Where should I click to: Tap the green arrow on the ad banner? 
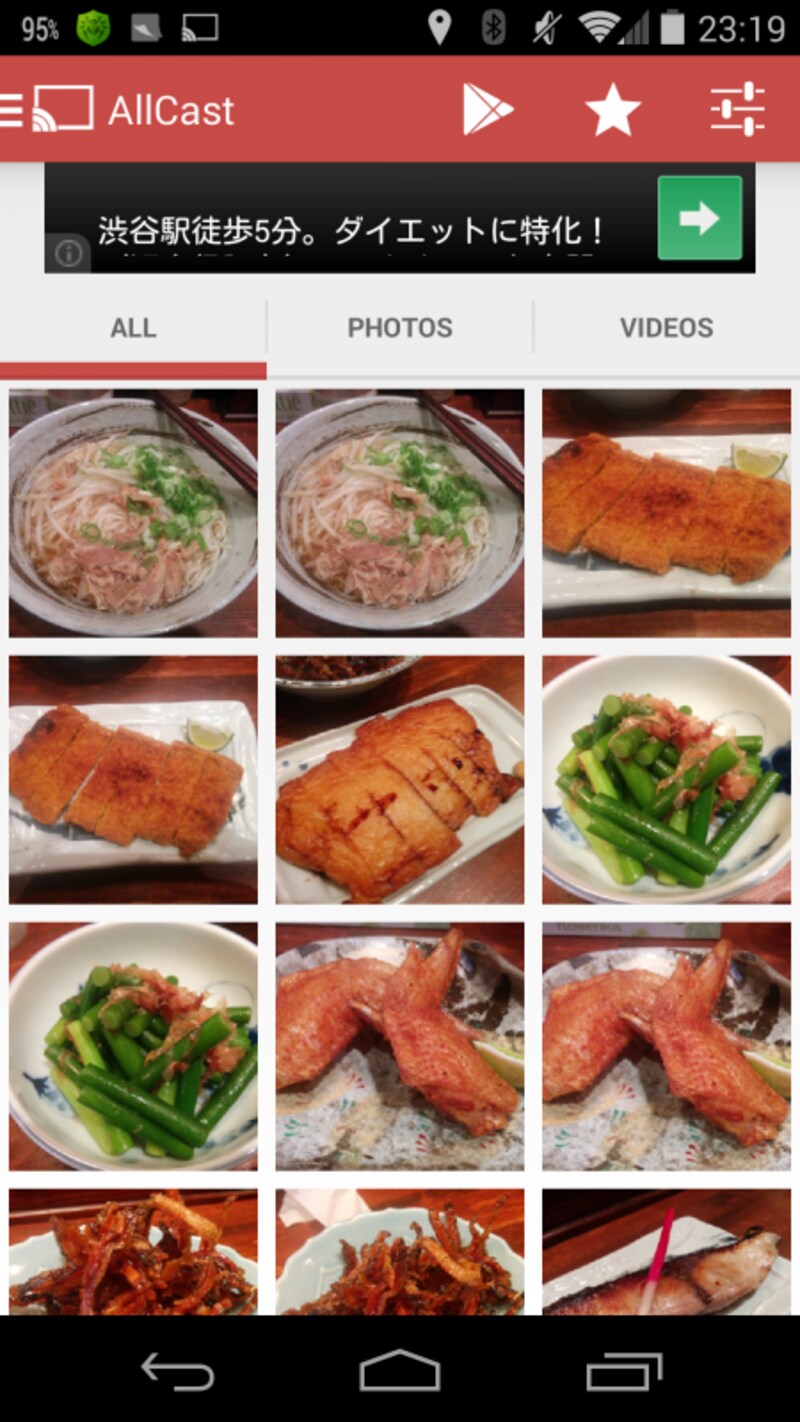coord(699,218)
